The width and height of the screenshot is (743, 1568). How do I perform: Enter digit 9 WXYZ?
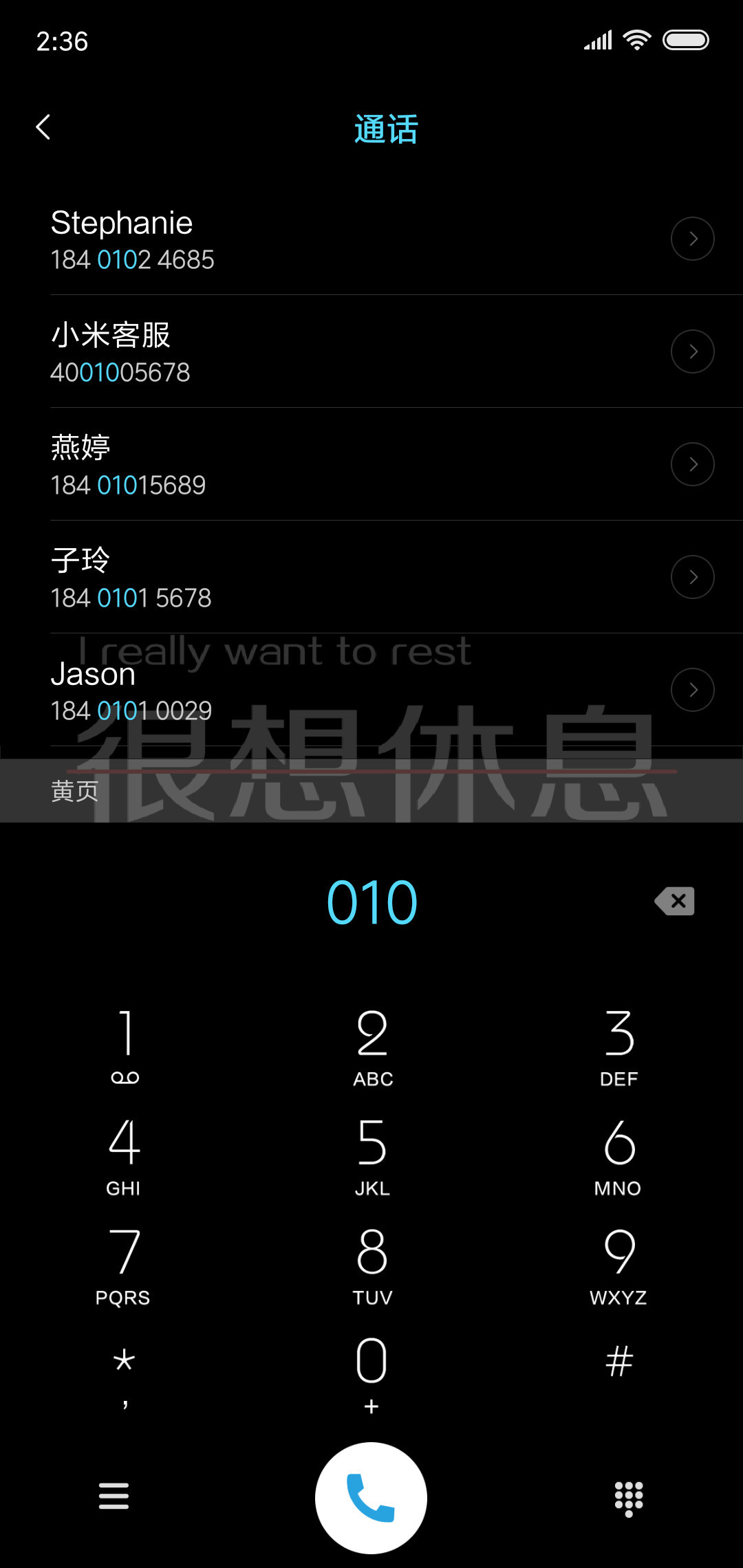coord(619,1265)
